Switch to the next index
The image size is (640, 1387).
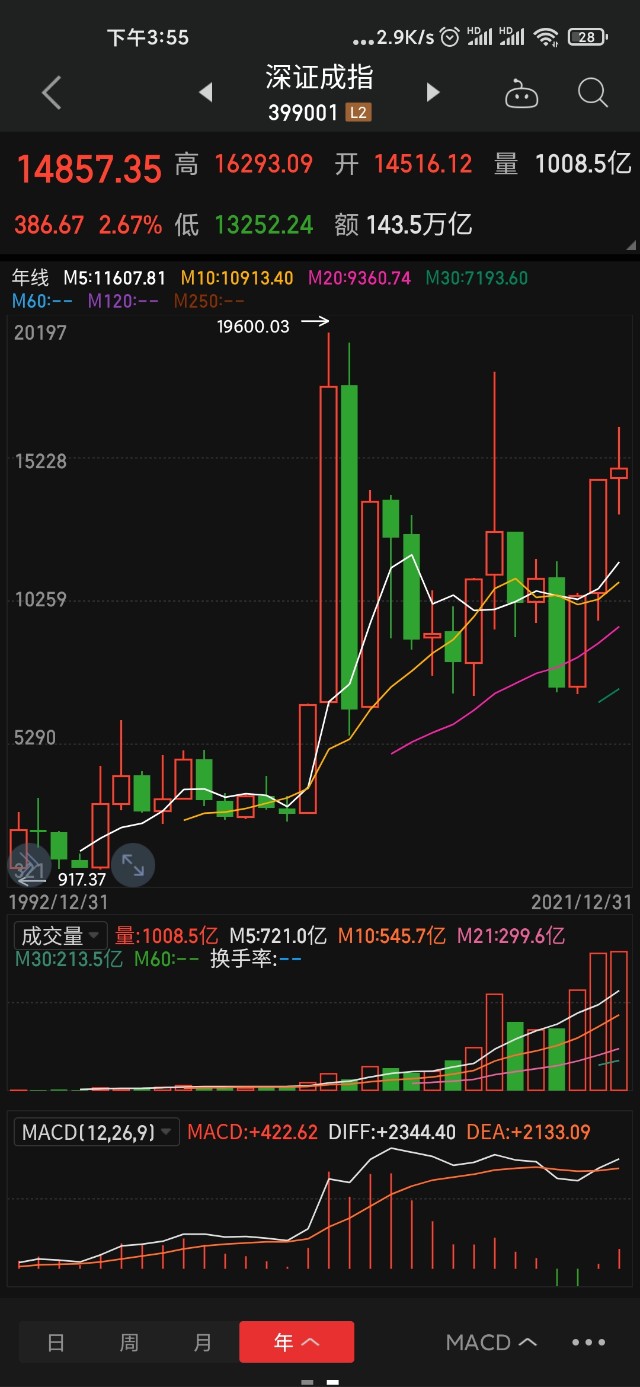pos(433,93)
